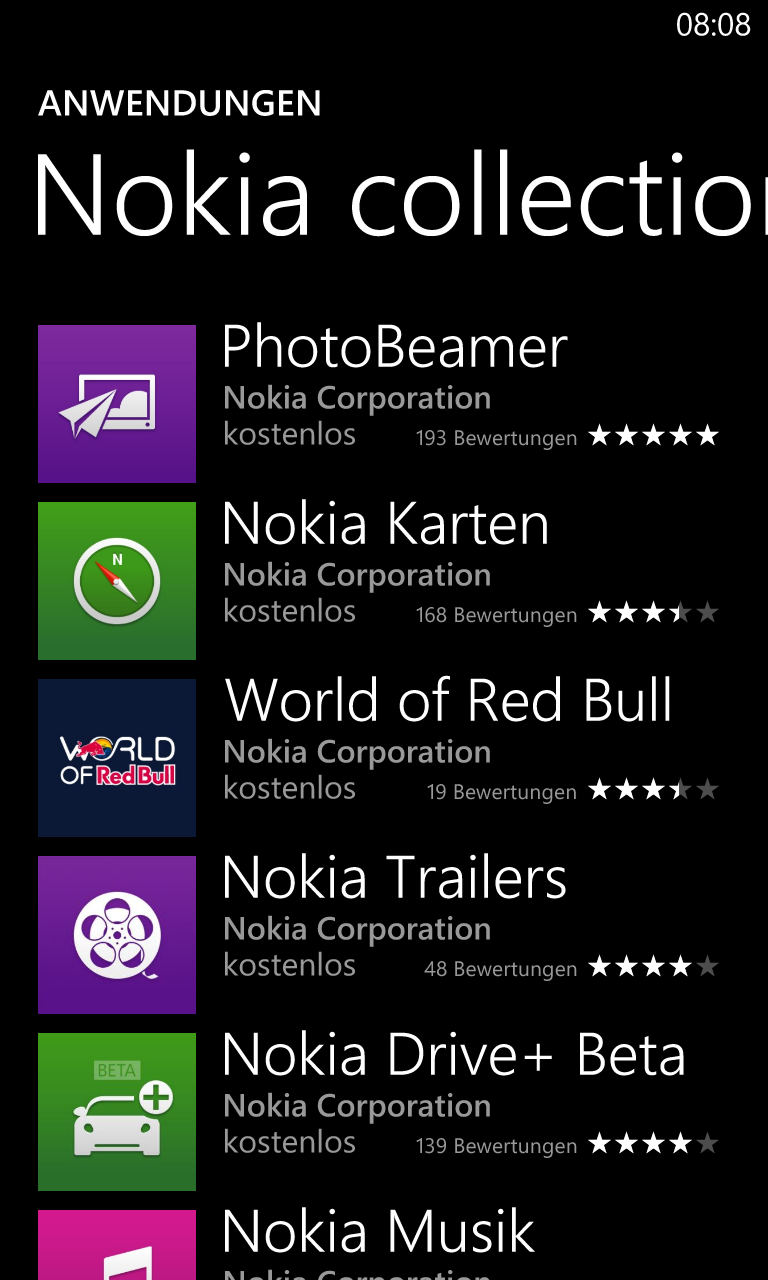The image size is (768, 1280).
Task: Open the Nokia Karten listing
Action: tap(380, 580)
